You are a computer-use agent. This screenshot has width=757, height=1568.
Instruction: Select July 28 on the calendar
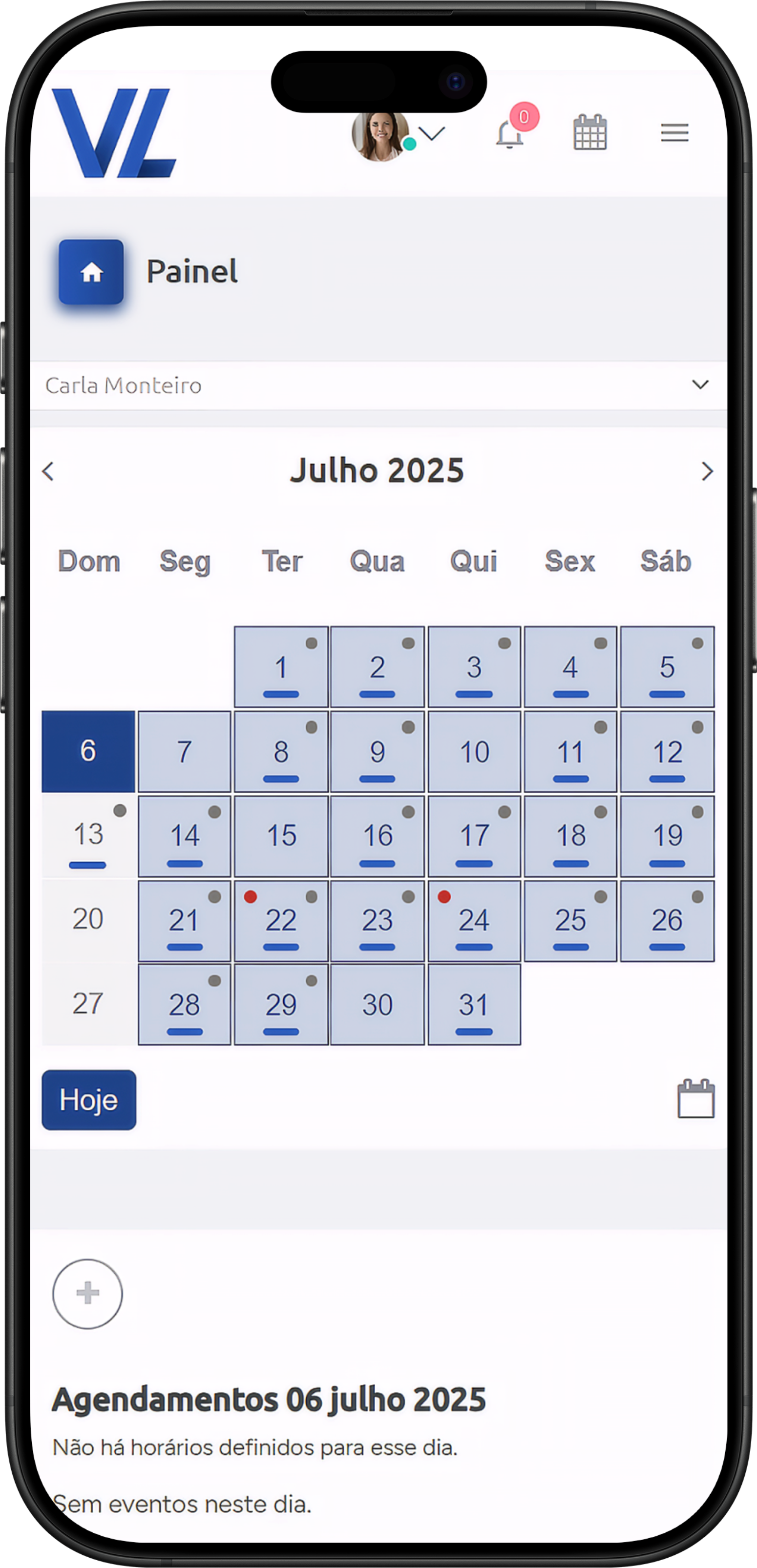(185, 1004)
